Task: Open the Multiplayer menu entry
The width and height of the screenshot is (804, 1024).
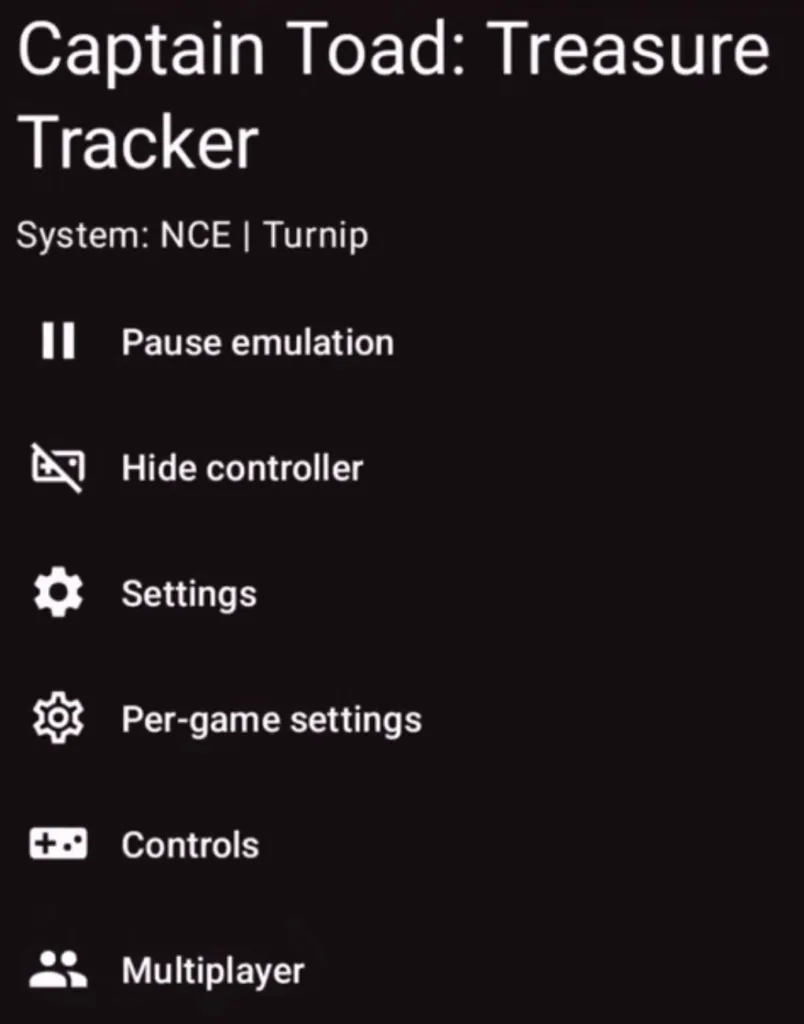Action: click(212, 969)
